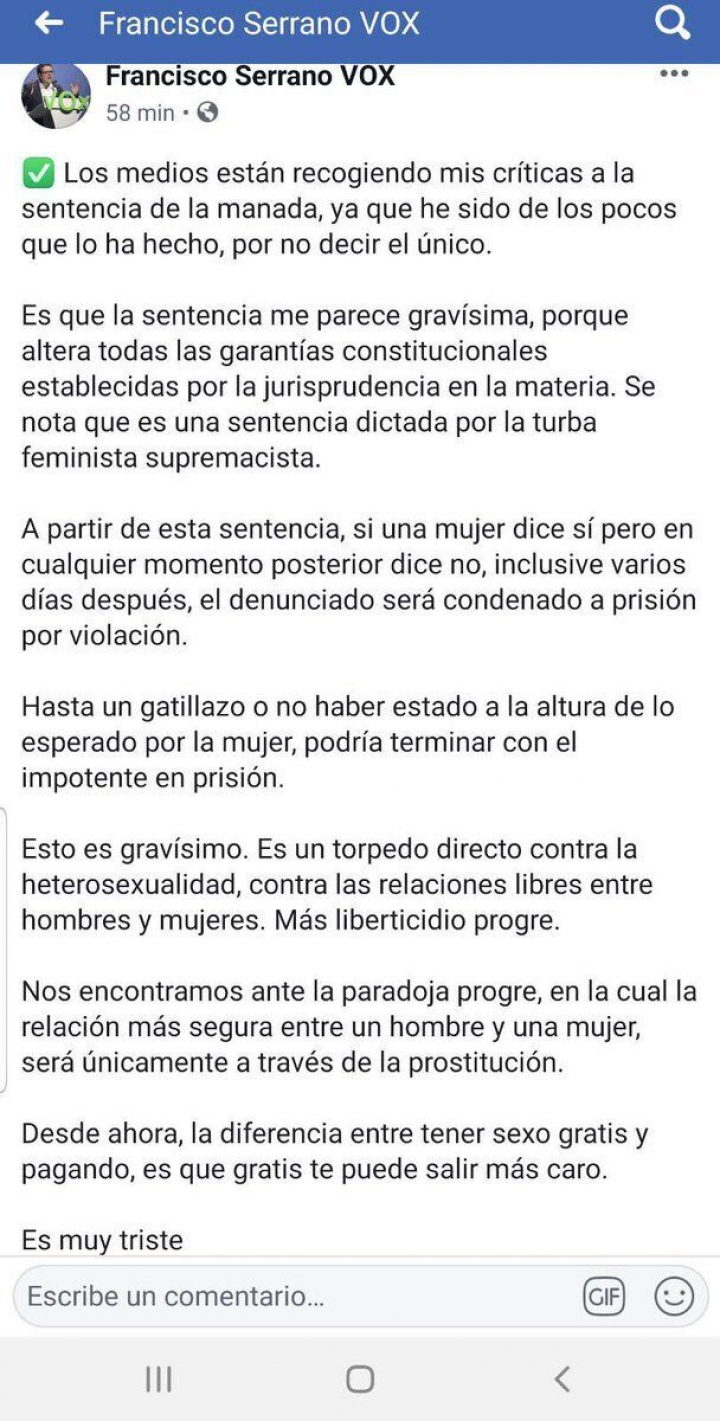Tap the Escribe un comentario field
The width and height of the screenshot is (720, 1421).
pyautogui.click(x=290, y=1297)
